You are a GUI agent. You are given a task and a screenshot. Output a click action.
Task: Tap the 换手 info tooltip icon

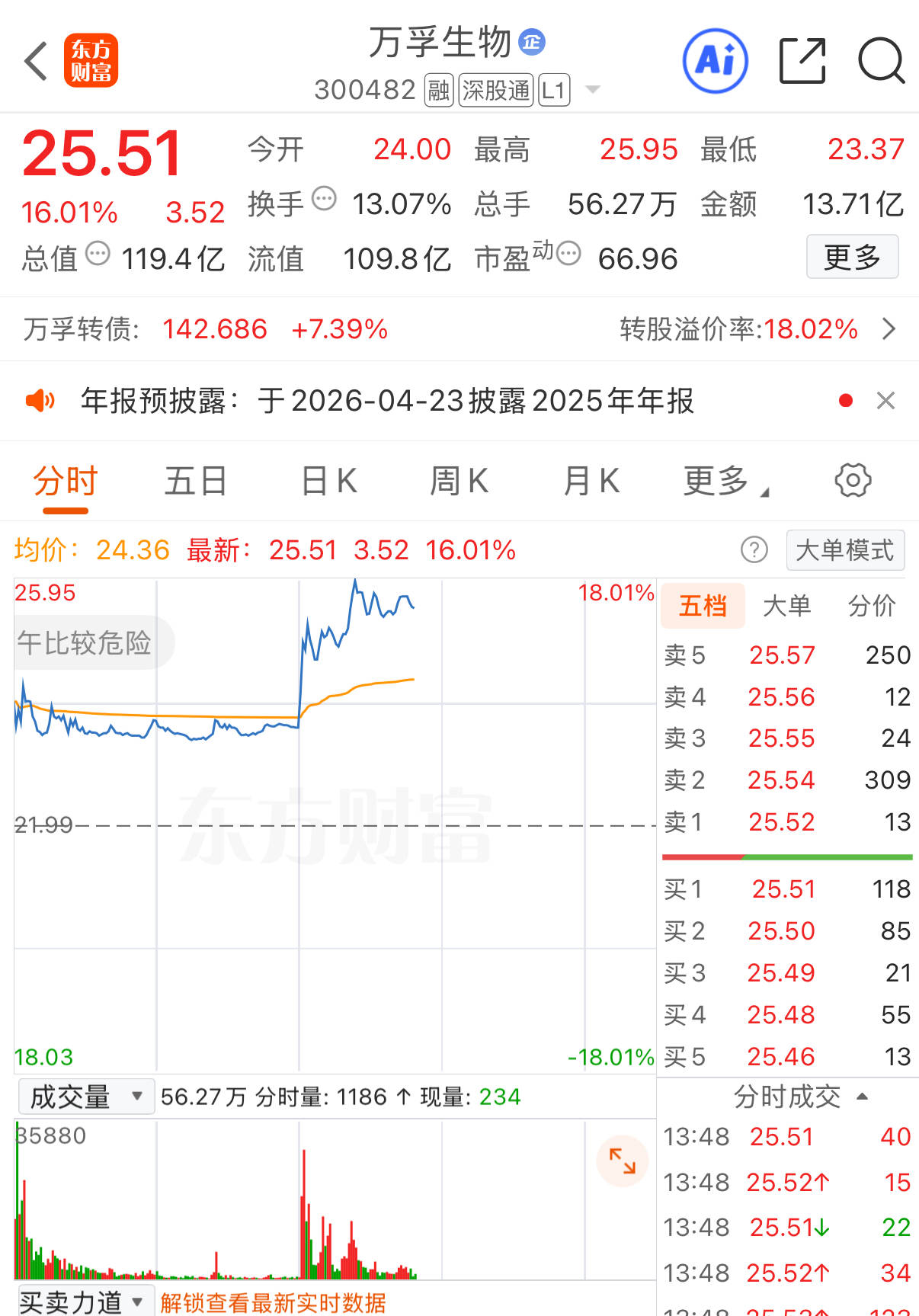pos(324,199)
